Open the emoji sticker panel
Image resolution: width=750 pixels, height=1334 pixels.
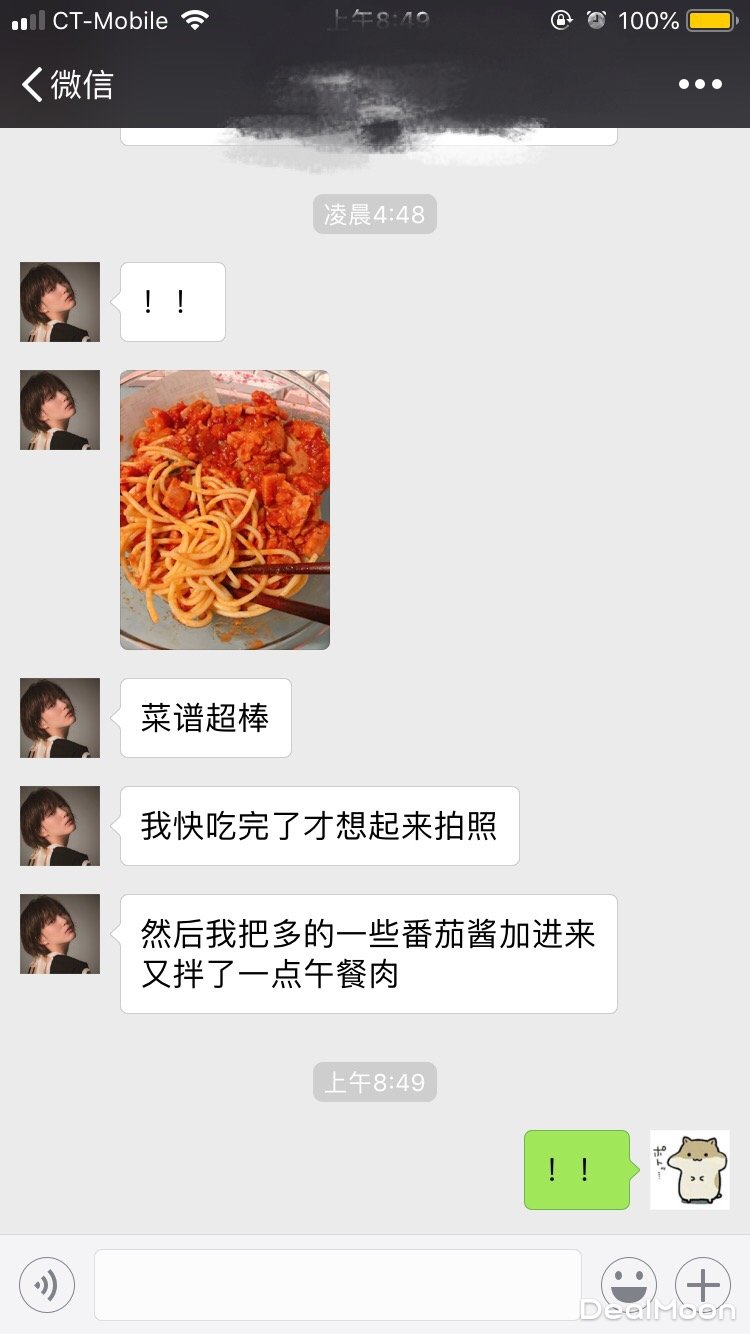click(x=629, y=1285)
